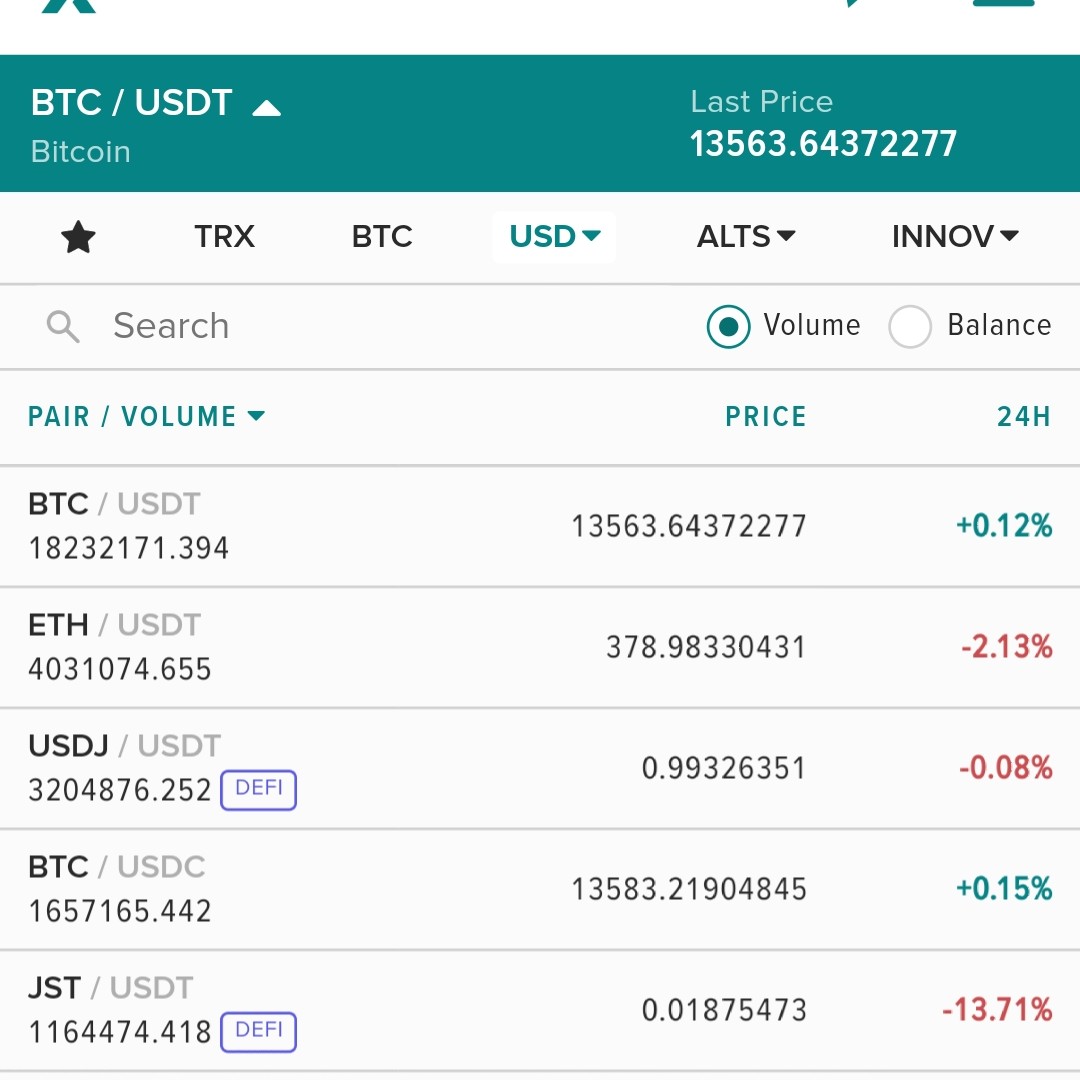This screenshot has height=1080, width=1080.
Task: Sort by the PAIR / VOLUME column
Action: (146, 416)
